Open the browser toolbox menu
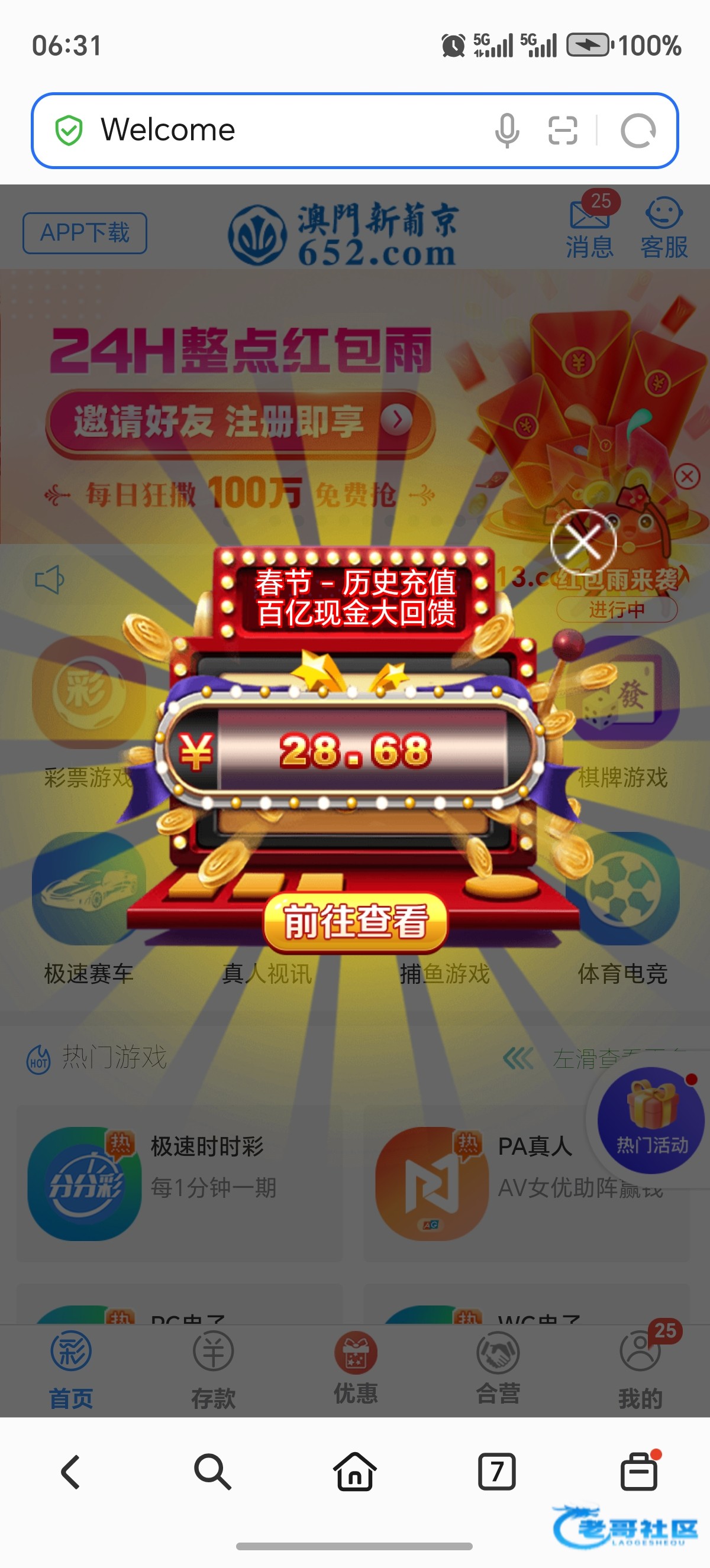710x1568 pixels. (x=639, y=1472)
